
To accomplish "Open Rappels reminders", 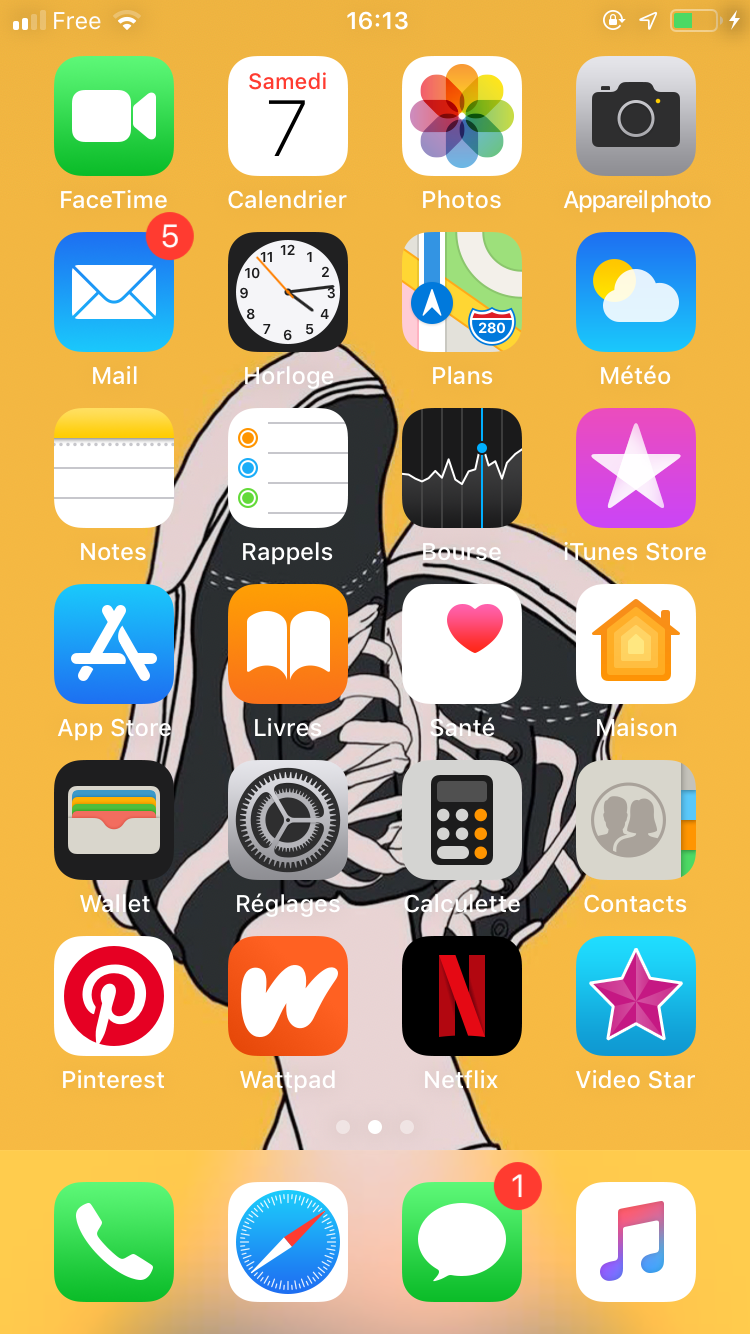I will click(288, 468).
